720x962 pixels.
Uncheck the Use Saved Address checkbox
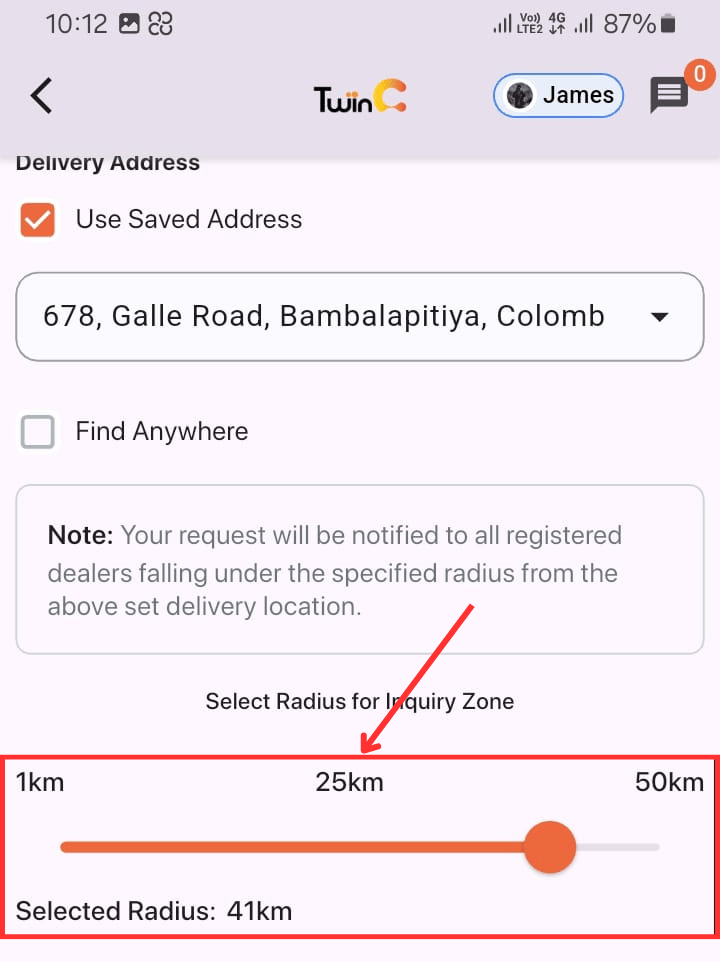click(x=38, y=220)
